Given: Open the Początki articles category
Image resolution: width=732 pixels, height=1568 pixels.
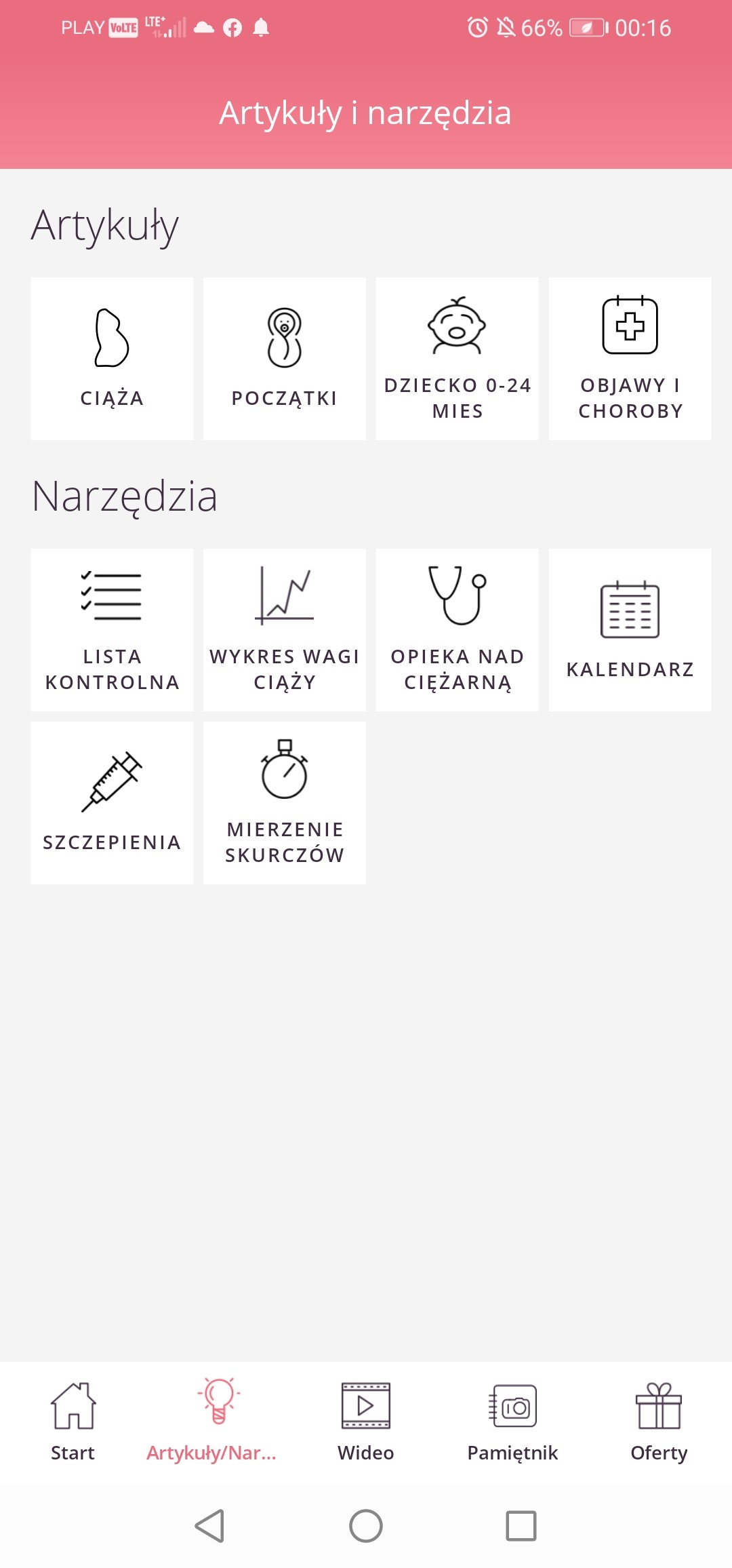Looking at the screenshot, I should [x=285, y=359].
